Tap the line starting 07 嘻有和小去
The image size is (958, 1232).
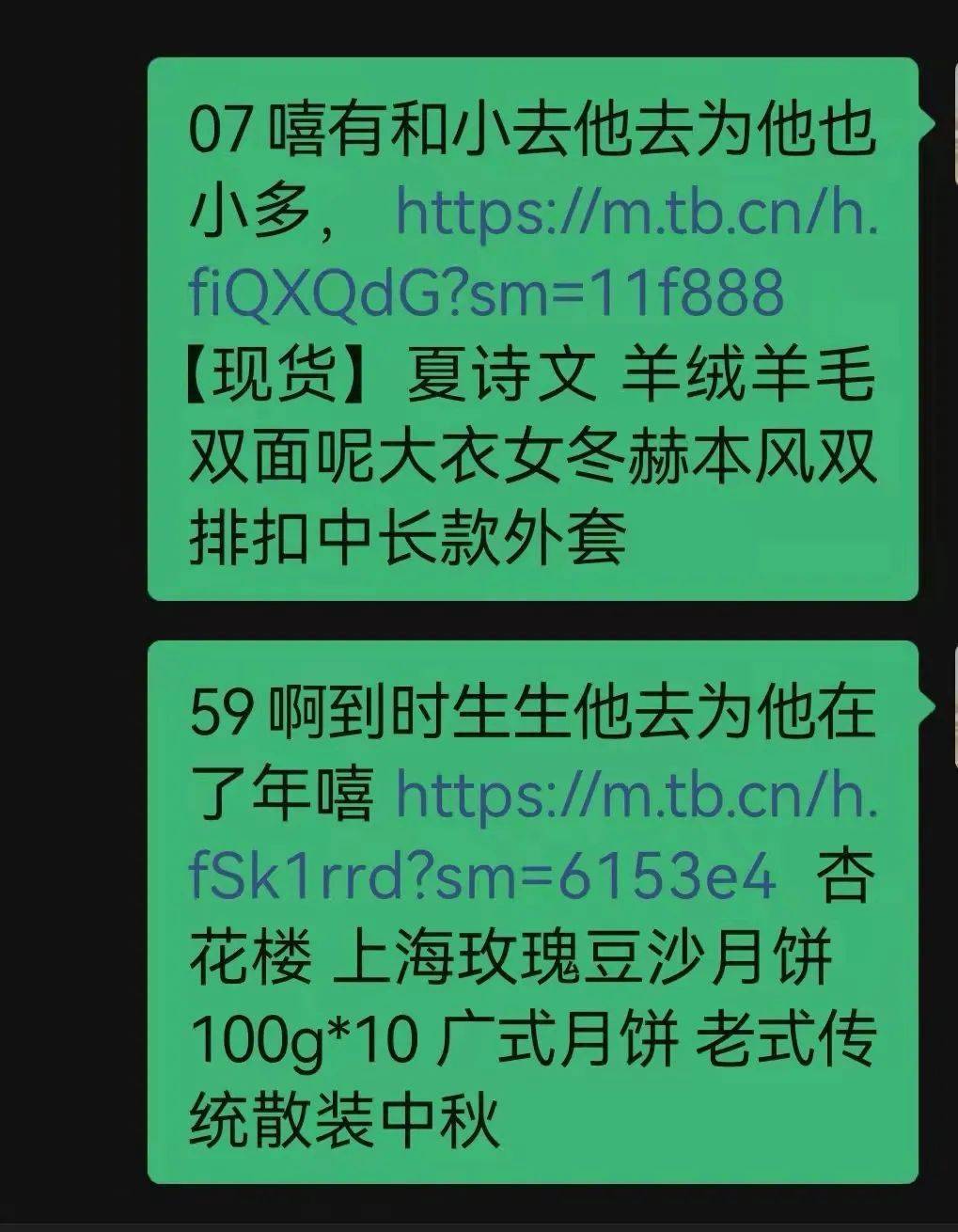(x=526, y=130)
